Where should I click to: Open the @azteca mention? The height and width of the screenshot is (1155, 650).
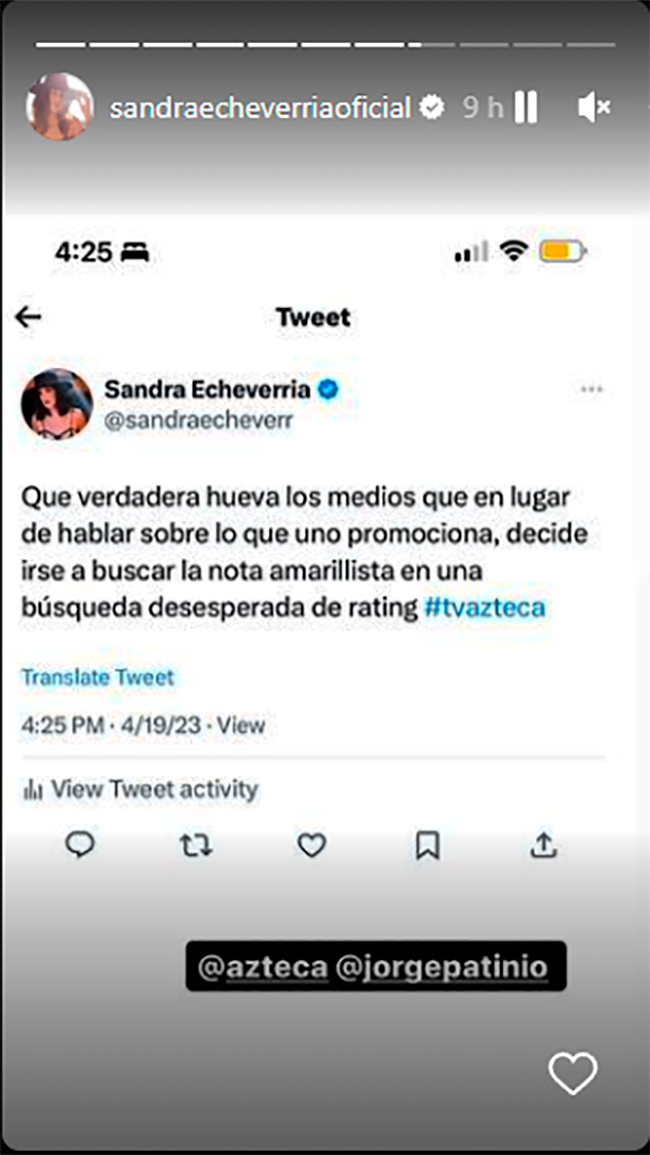tap(262, 968)
